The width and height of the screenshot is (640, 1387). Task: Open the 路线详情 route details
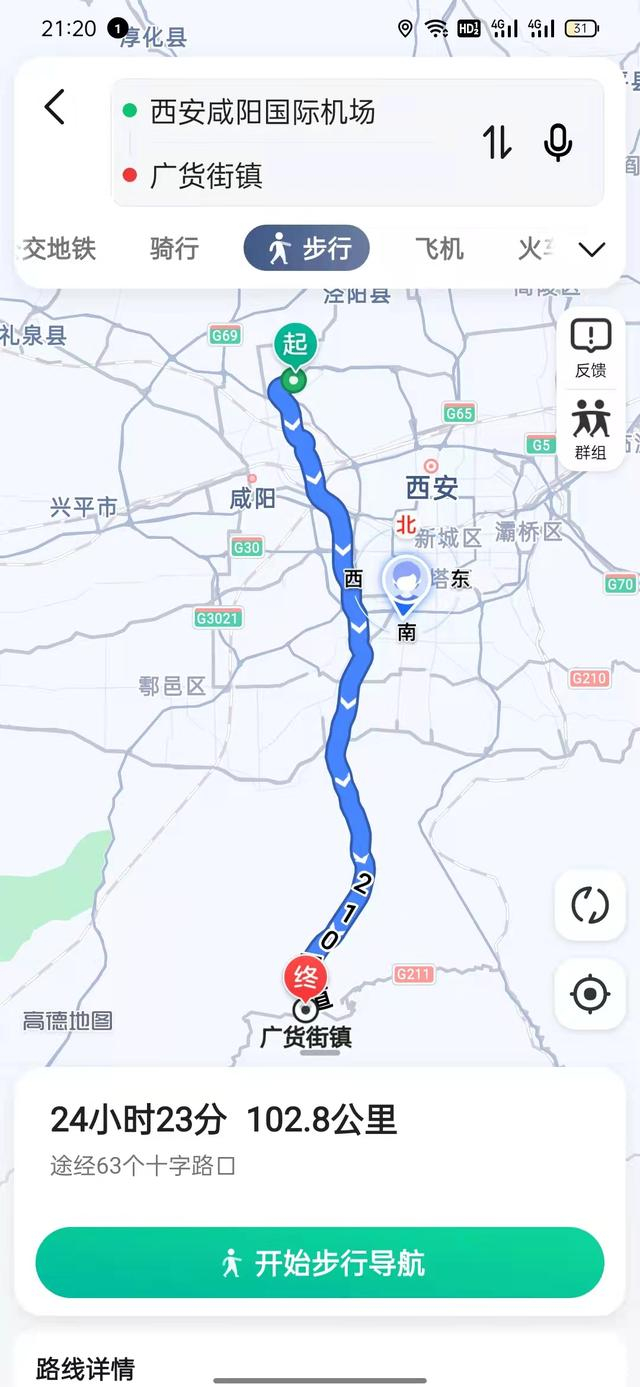tap(85, 1368)
